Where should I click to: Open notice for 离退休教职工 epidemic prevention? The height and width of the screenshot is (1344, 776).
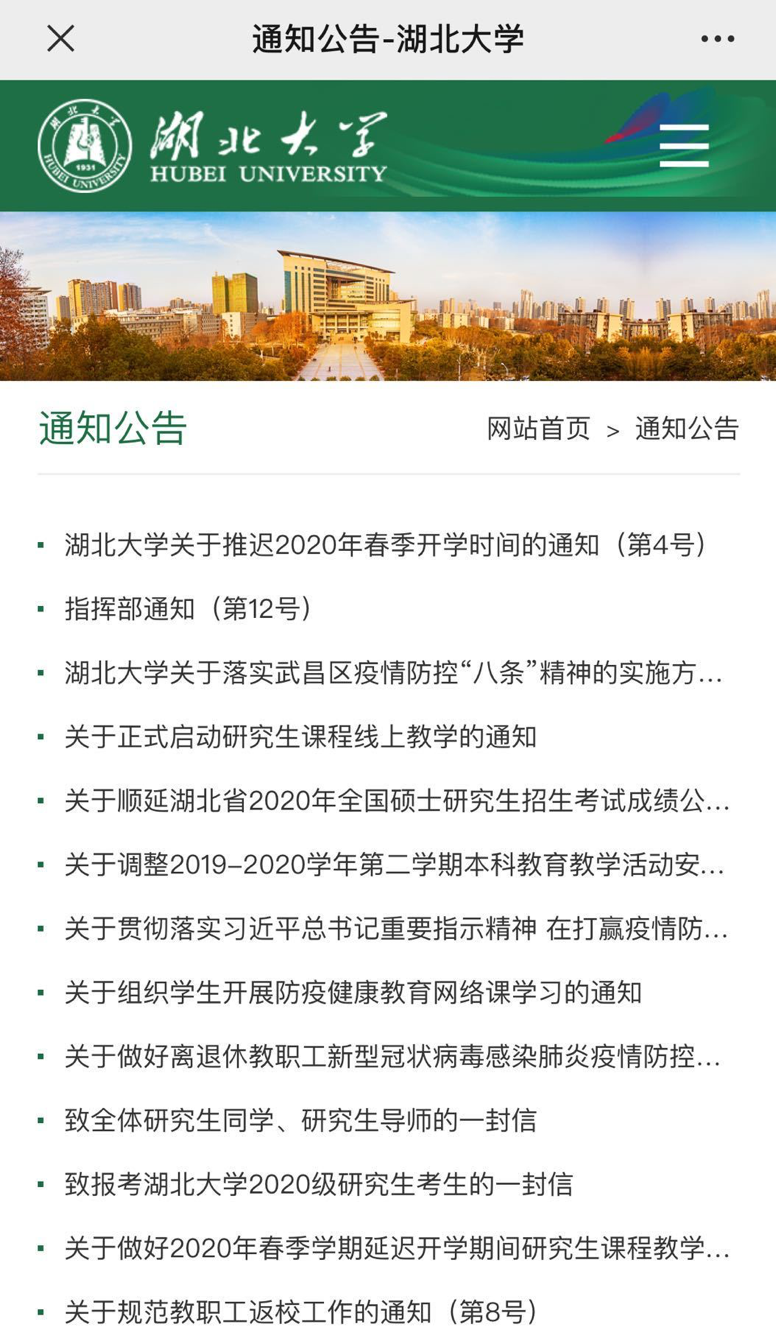[393, 1057]
